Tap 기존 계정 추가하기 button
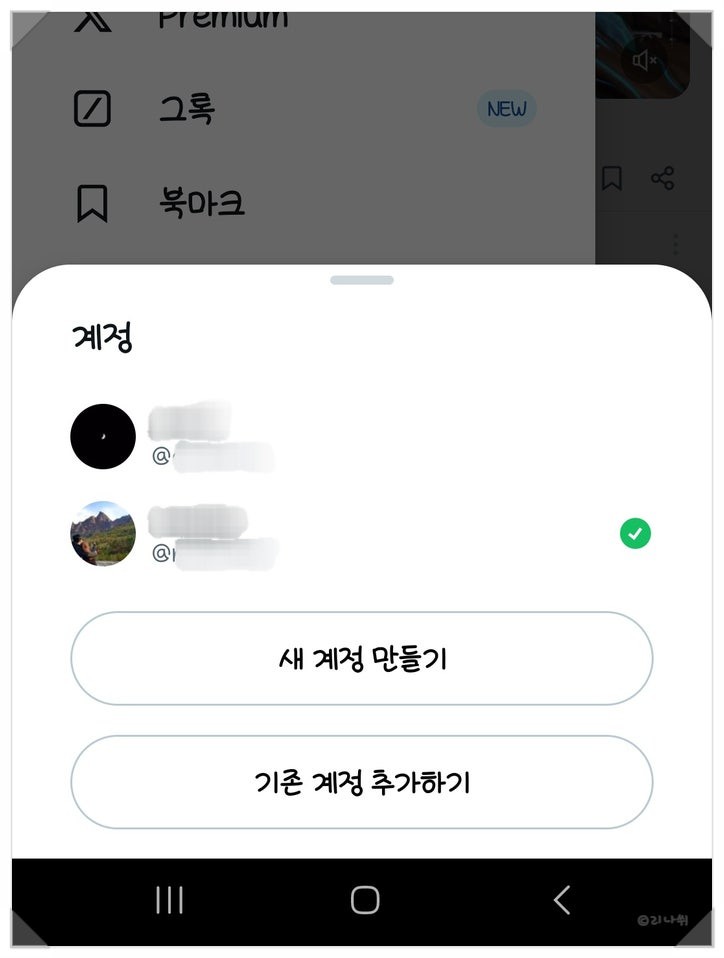This screenshot has width=724, height=958. (361, 782)
